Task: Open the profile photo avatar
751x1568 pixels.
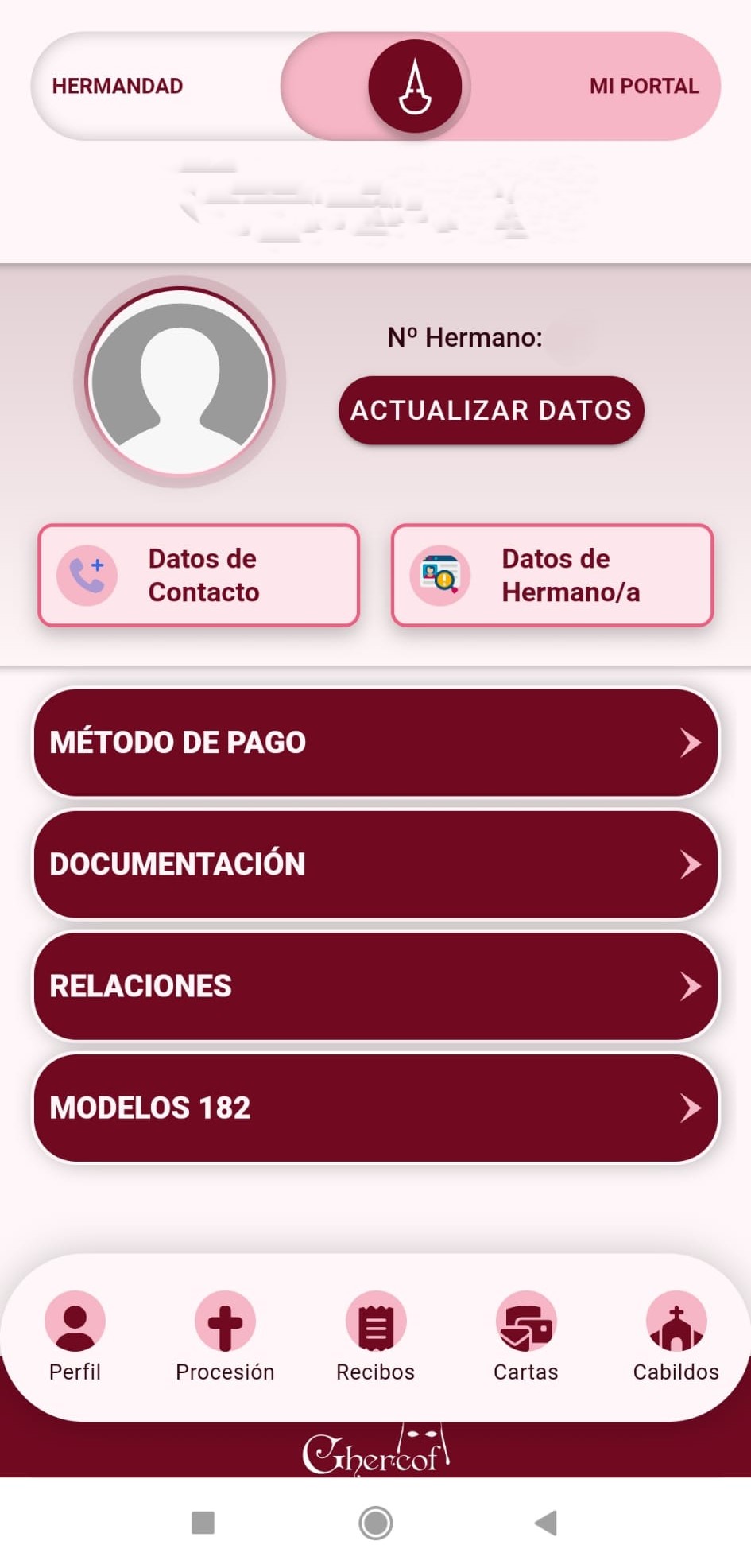Action: click(180, 382)
